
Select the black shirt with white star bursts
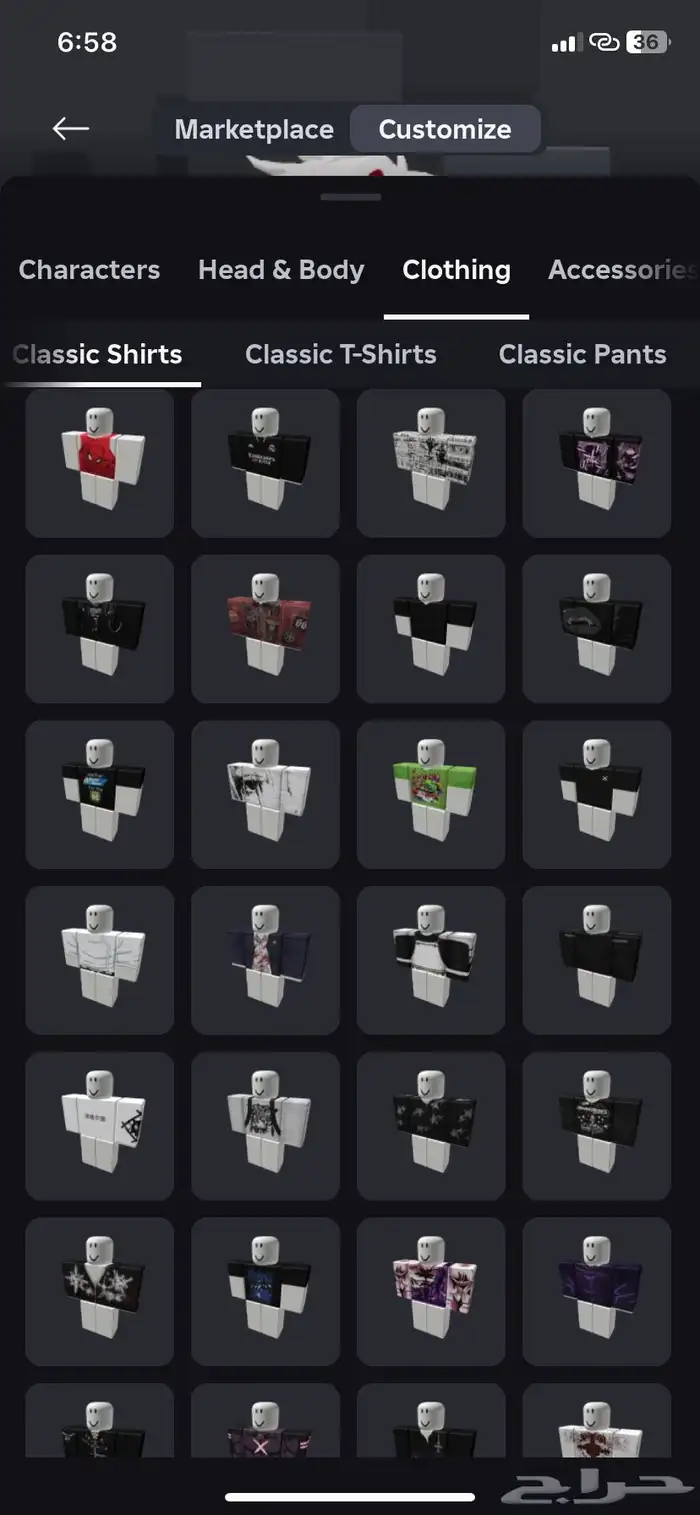[100, 1292]
